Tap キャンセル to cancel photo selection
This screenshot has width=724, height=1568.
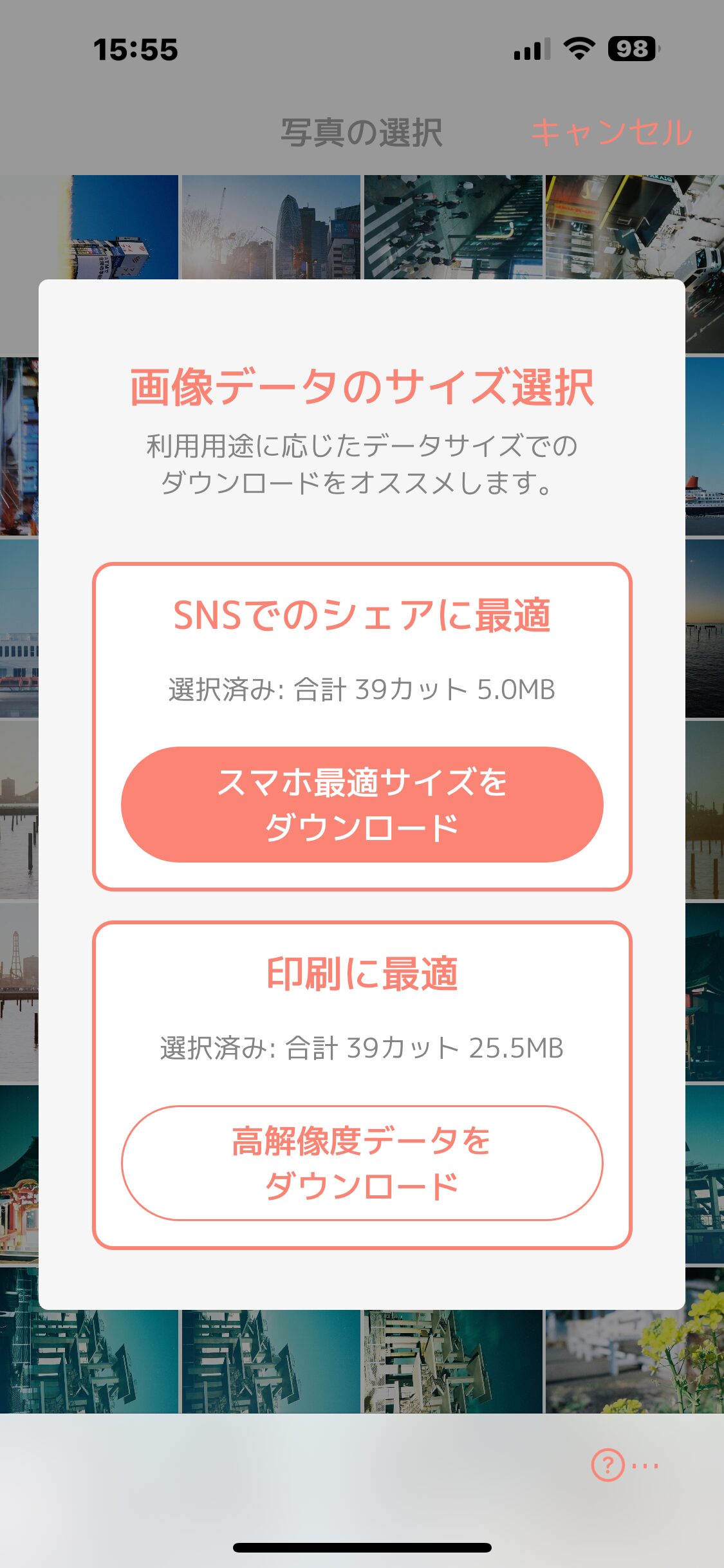point(611,133)
